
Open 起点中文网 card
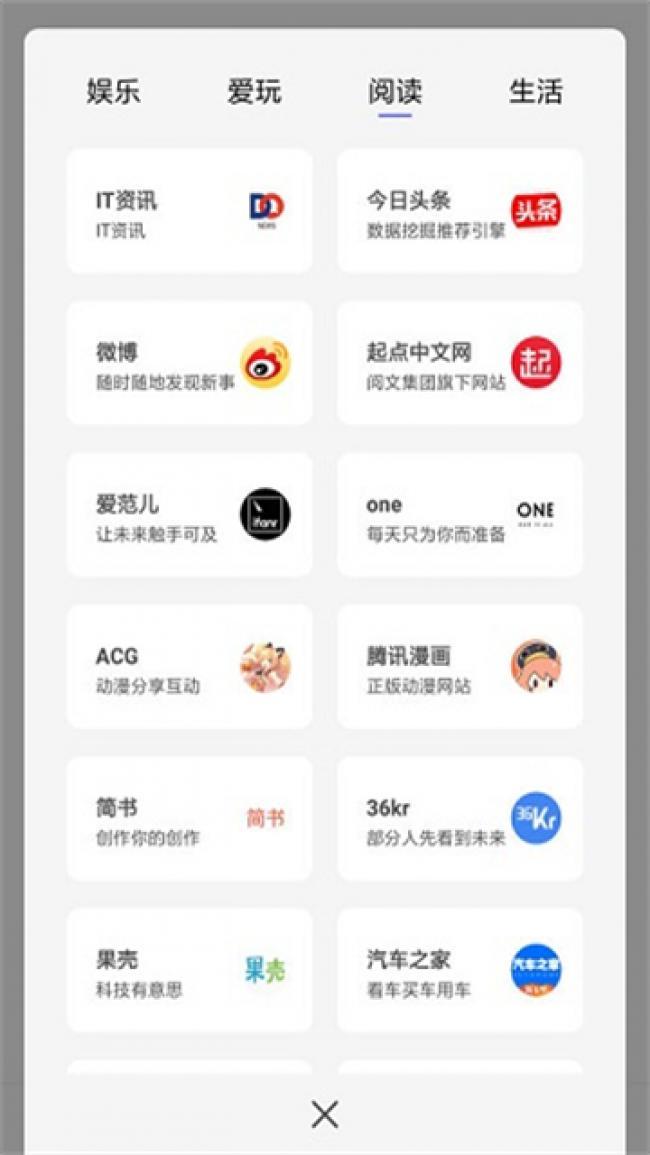pyautogui.click(x=460, y=363)
